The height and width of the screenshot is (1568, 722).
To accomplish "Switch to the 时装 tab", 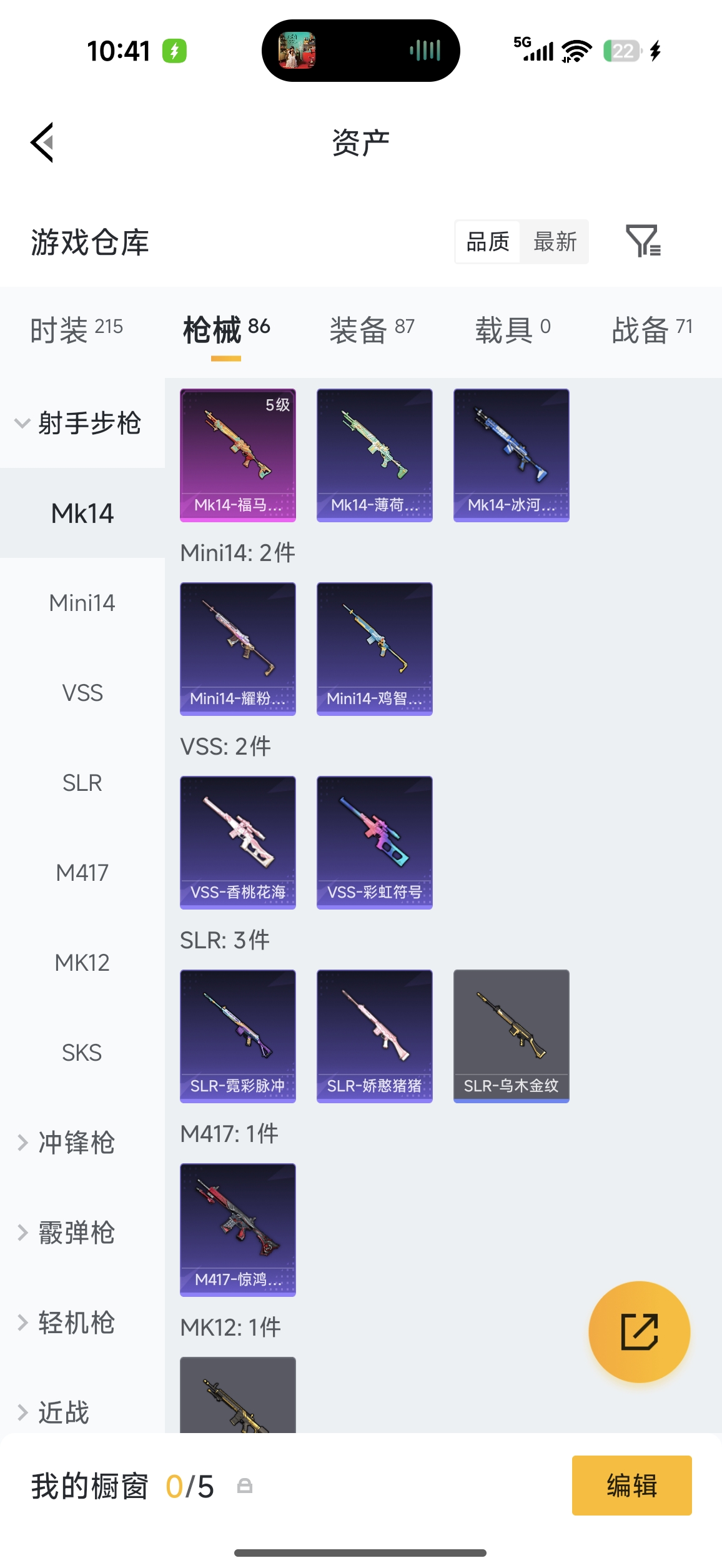I will click(x=76, y=329).
